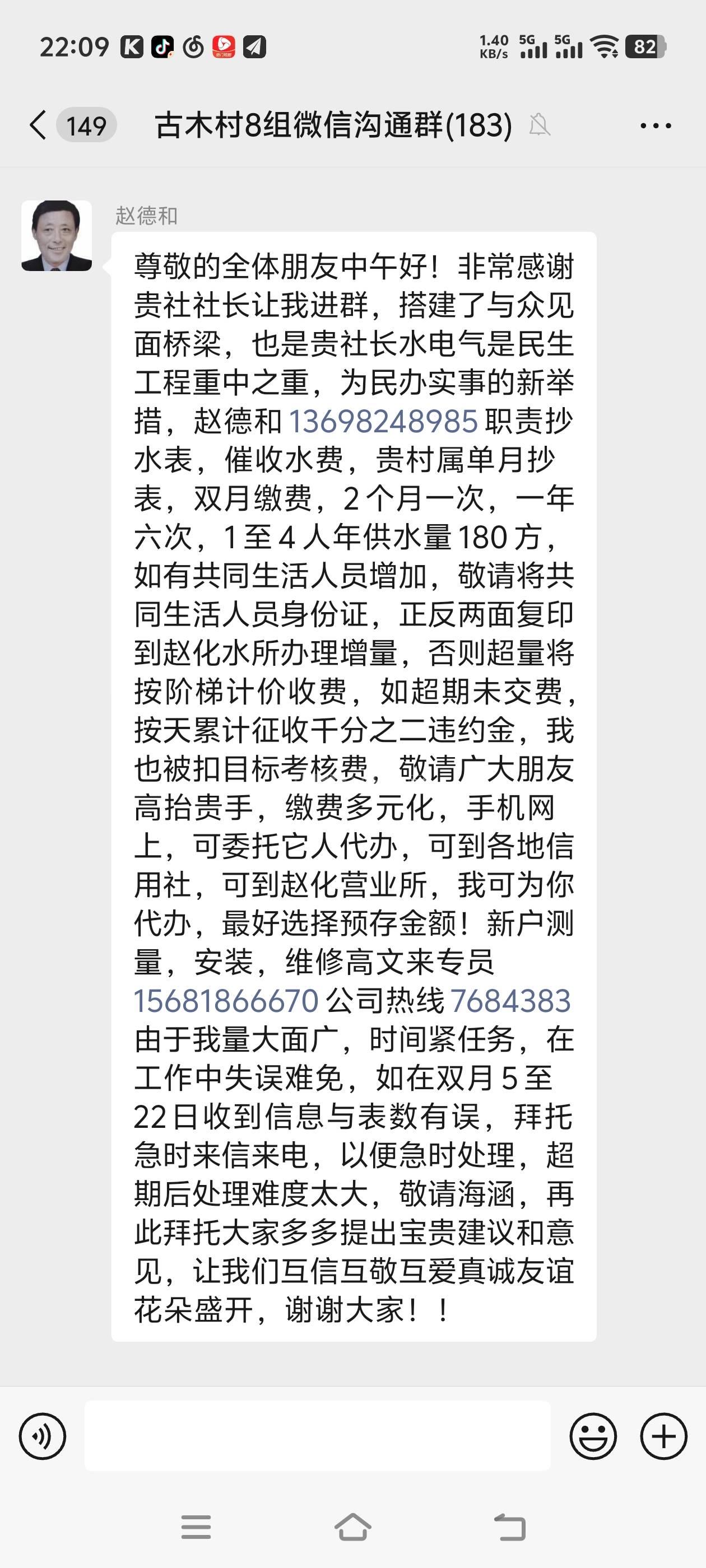Go back to the chat list
This screenshot has width=706, height=1568.
38,125
